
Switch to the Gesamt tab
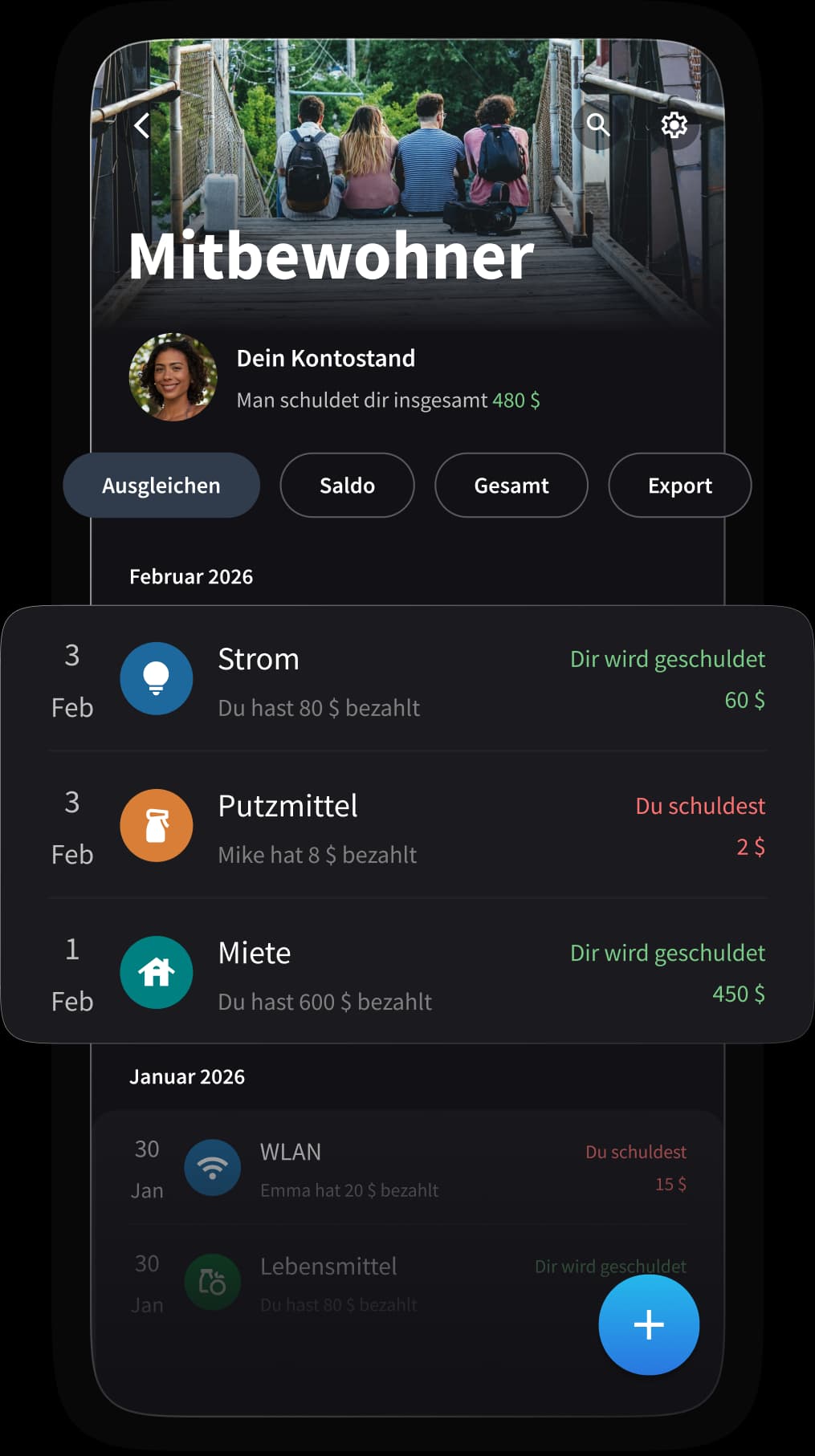[x=511, y=485]
